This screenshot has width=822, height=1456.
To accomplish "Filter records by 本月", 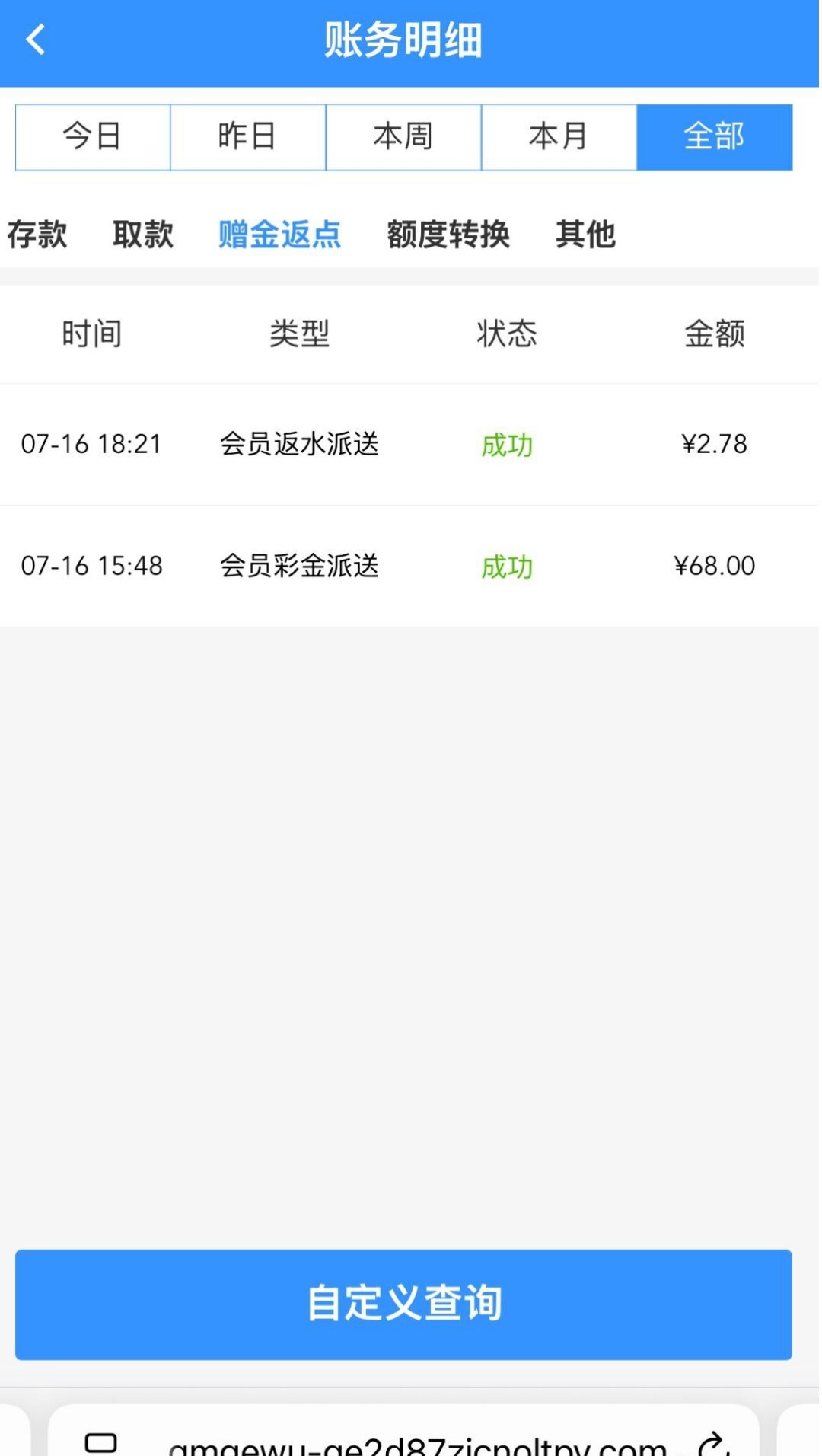I will 559,137.
